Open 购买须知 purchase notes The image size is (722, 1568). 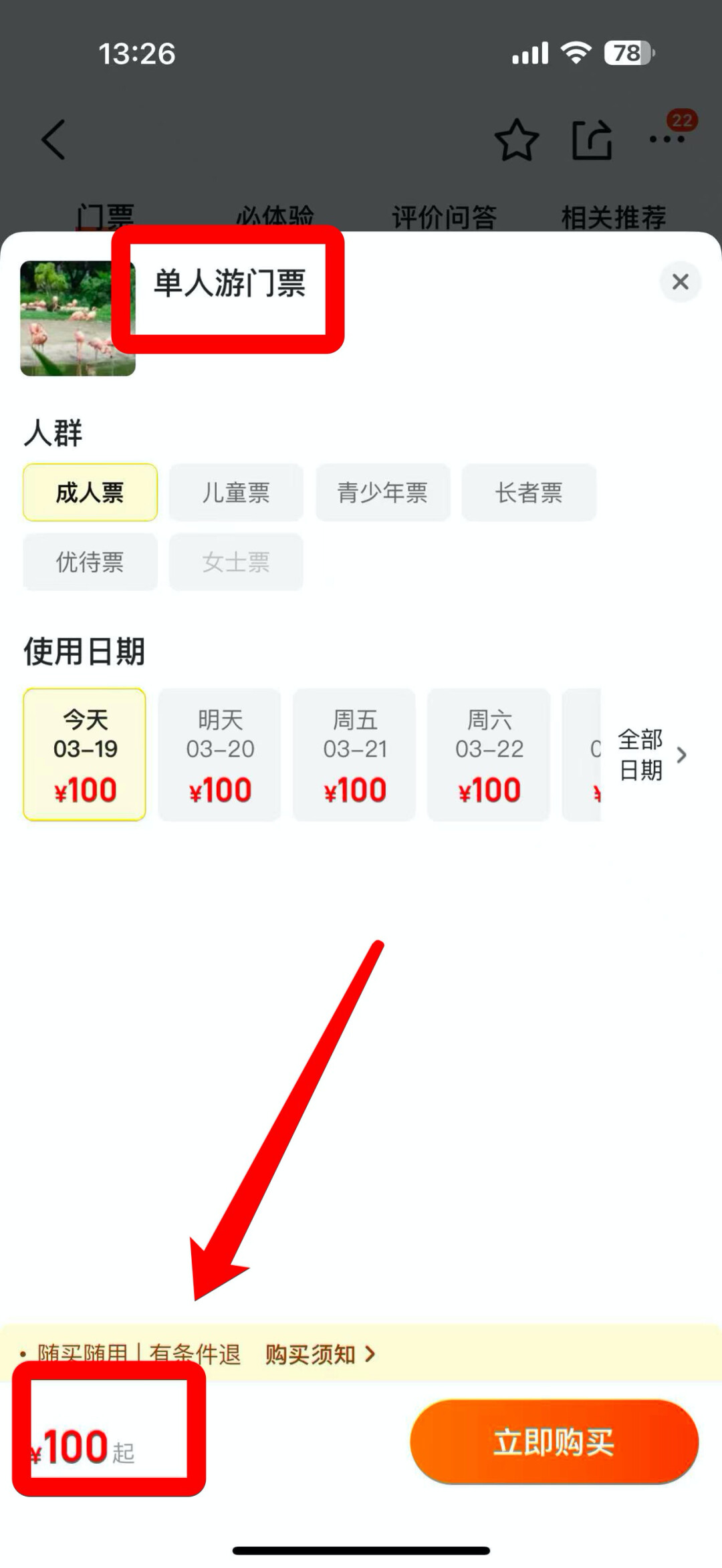(320, 1354)
